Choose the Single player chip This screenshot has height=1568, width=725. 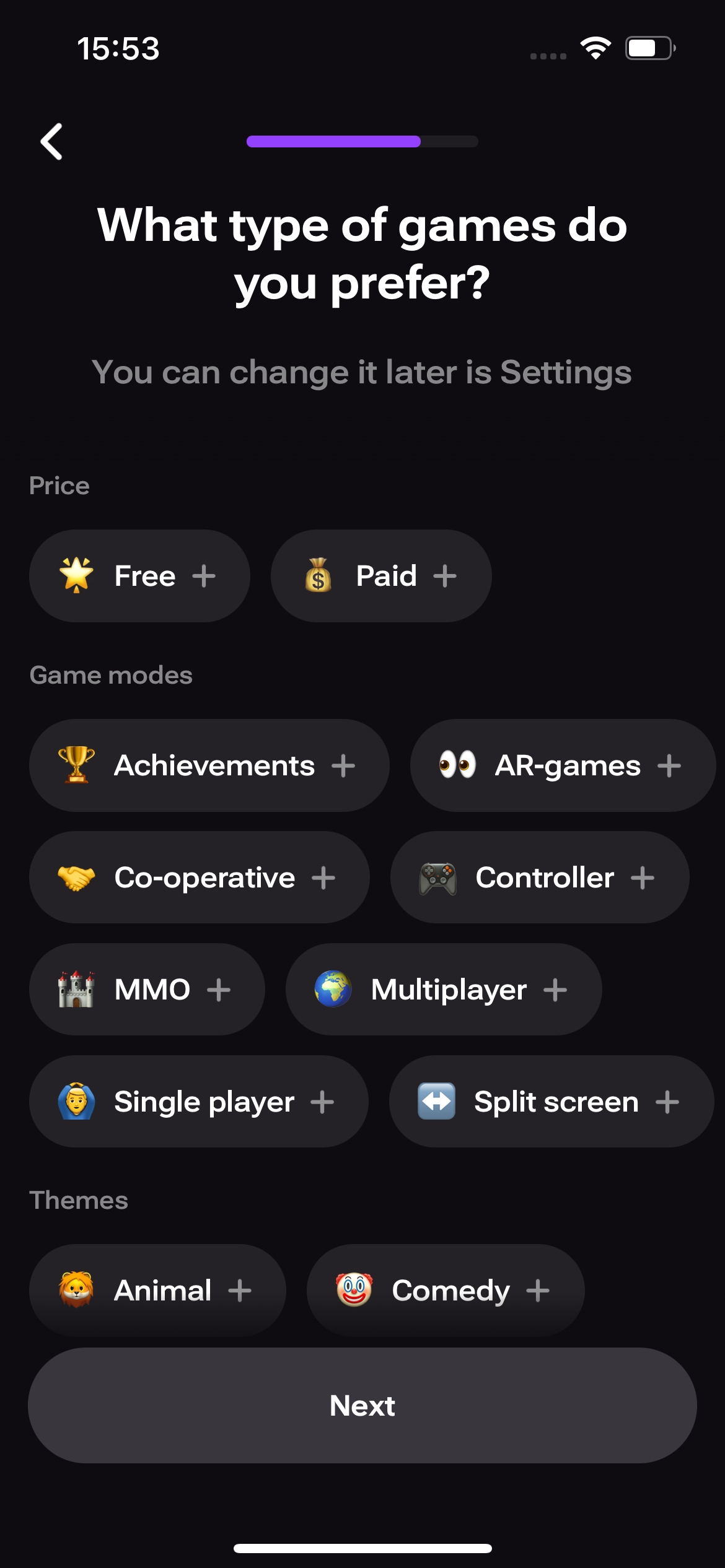pos(199,1102)
